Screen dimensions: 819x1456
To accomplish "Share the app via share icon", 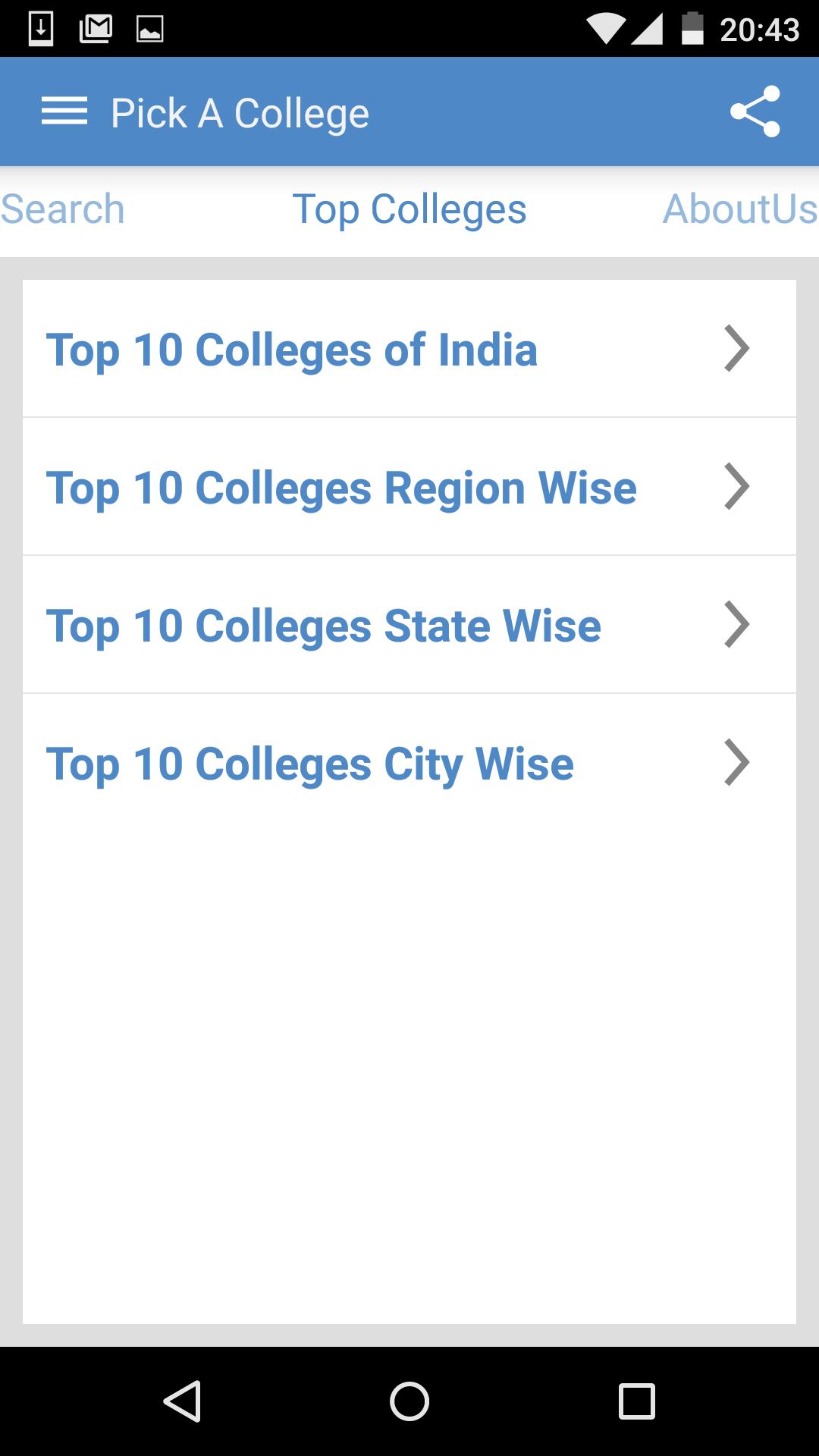I will pos(755,111).
